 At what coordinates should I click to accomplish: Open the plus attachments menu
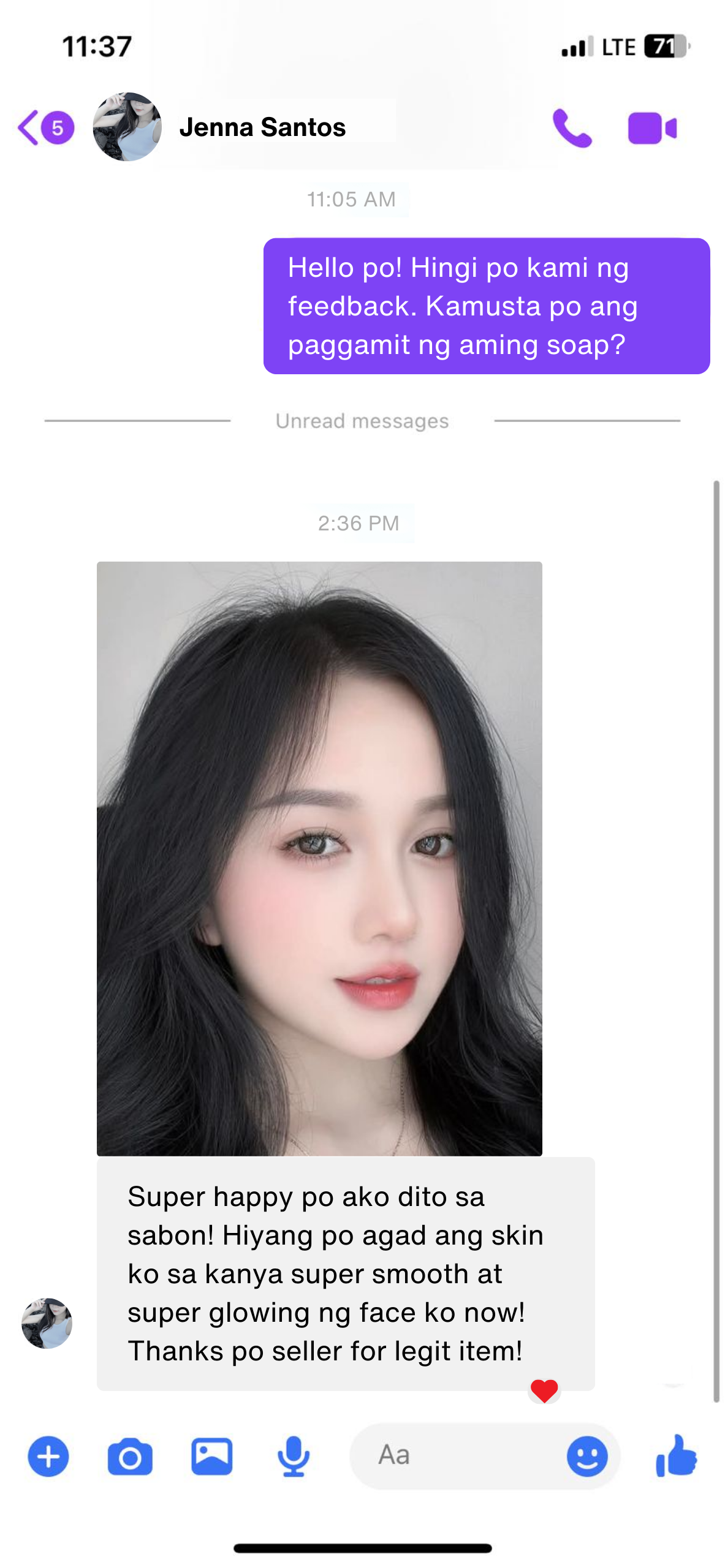click(48, 1456)
